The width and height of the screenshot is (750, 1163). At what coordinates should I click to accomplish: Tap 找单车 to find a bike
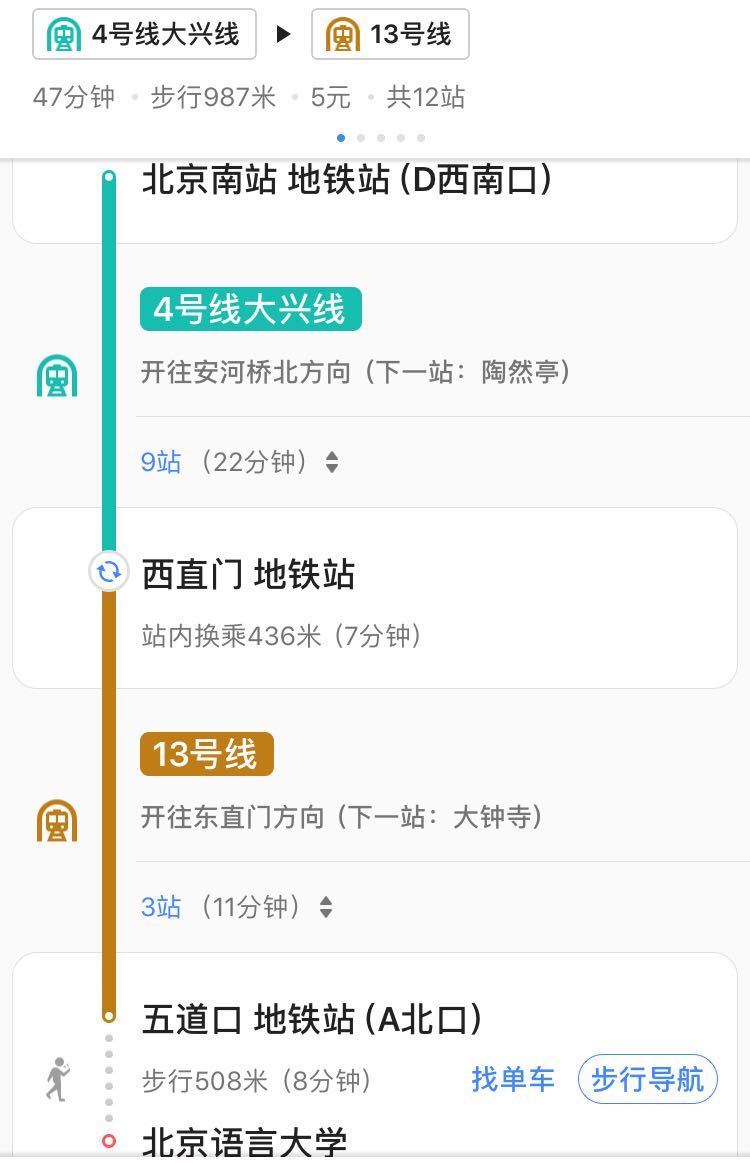pos(513,1079)
